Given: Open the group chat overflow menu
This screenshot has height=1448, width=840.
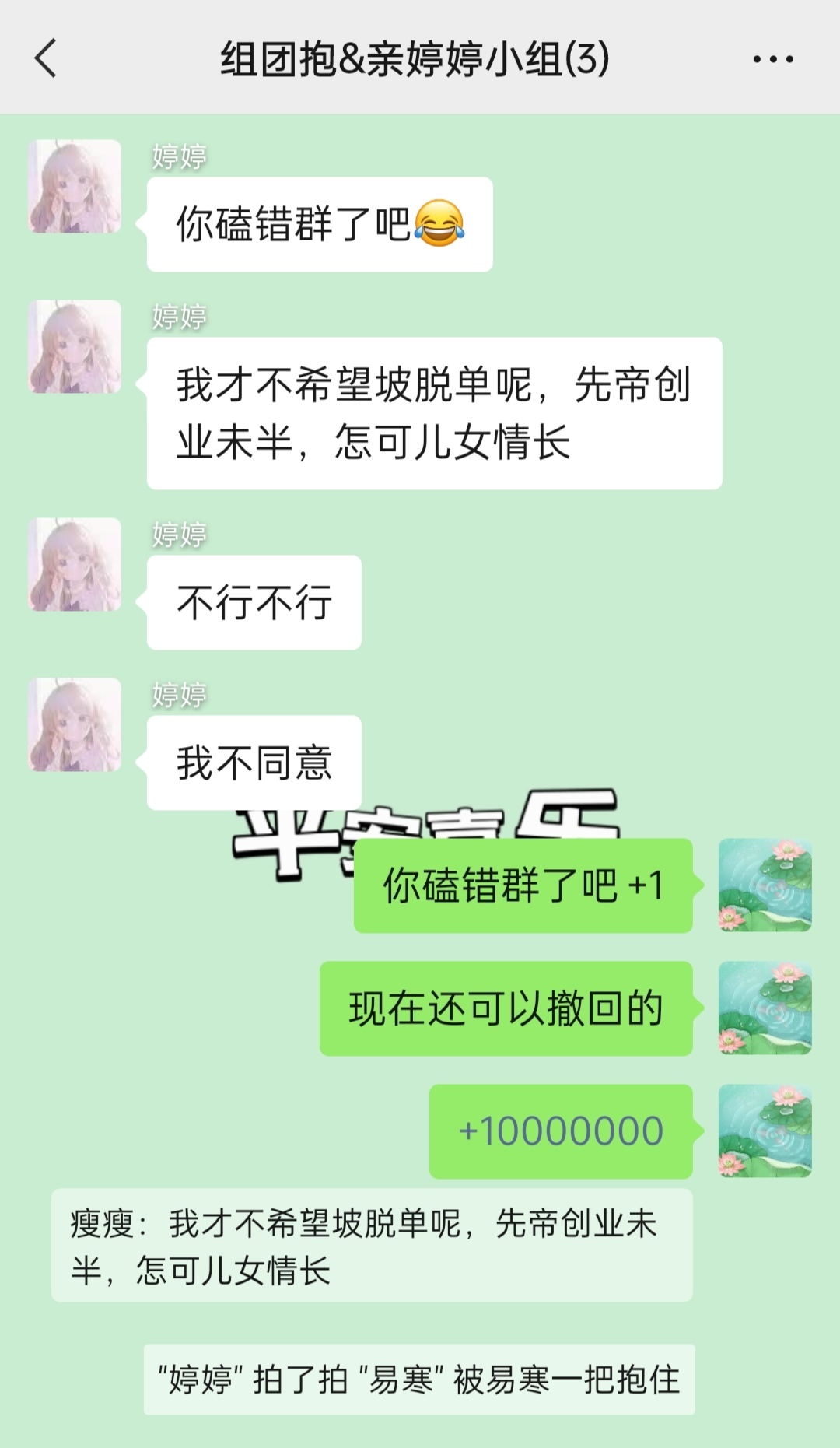Looking at the screenshot, I should tap(773, 59).
